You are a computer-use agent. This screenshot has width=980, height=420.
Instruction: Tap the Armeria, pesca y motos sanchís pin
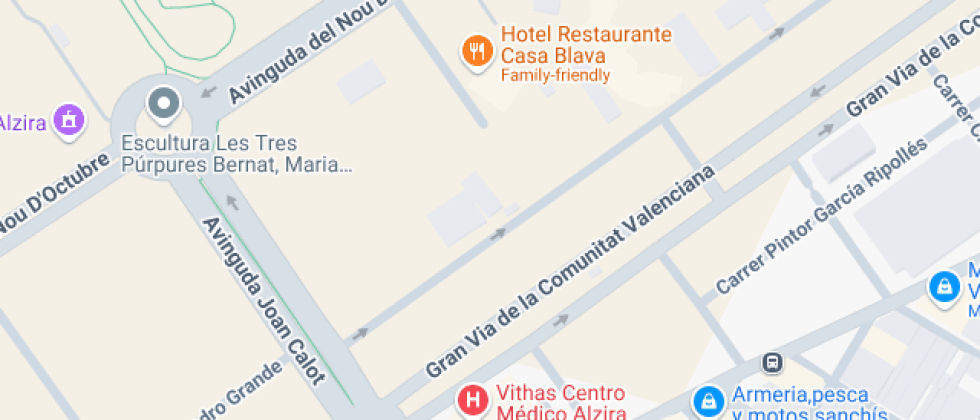(708, 401)
